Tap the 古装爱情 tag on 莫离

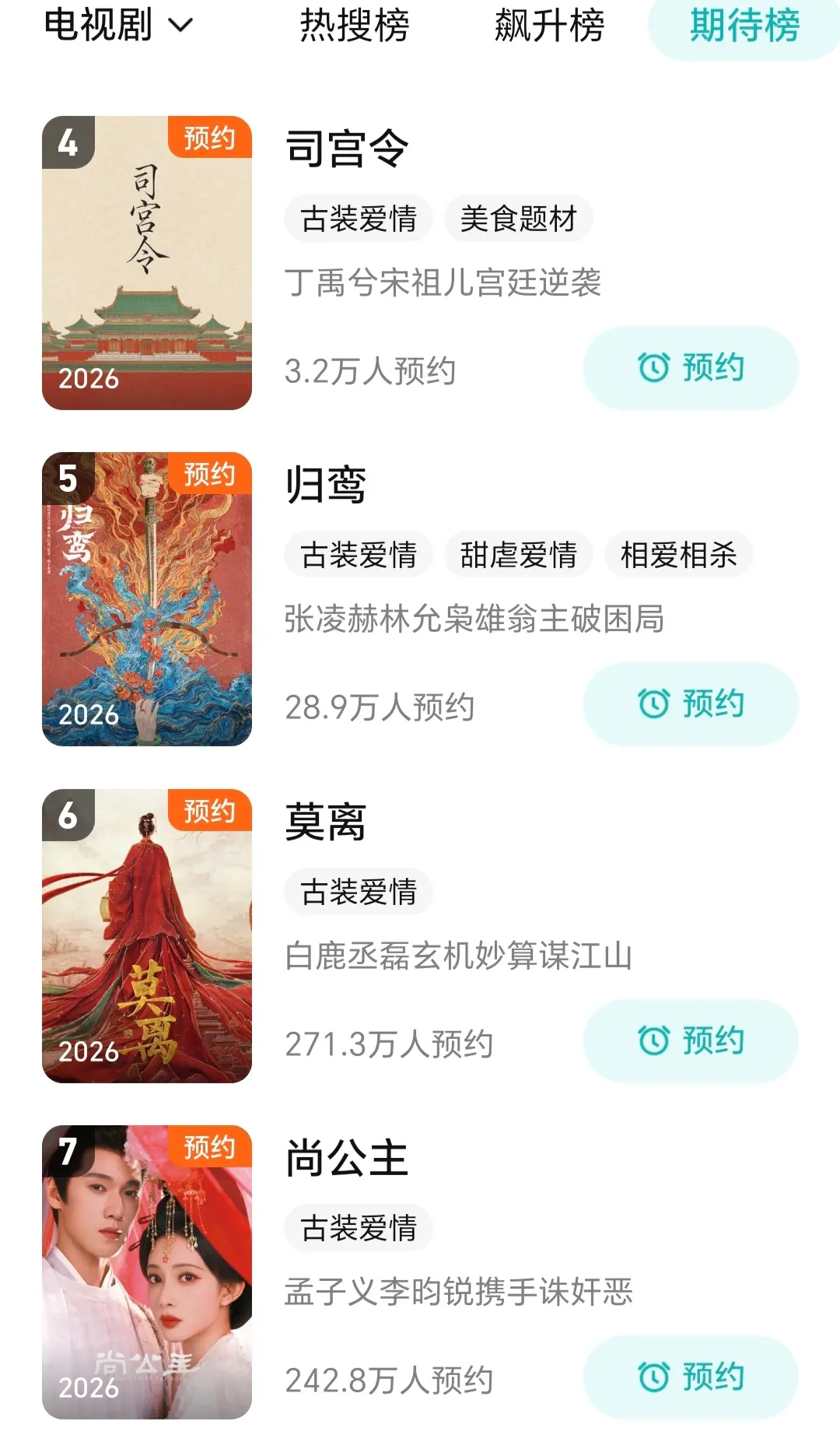pos(359,892)
